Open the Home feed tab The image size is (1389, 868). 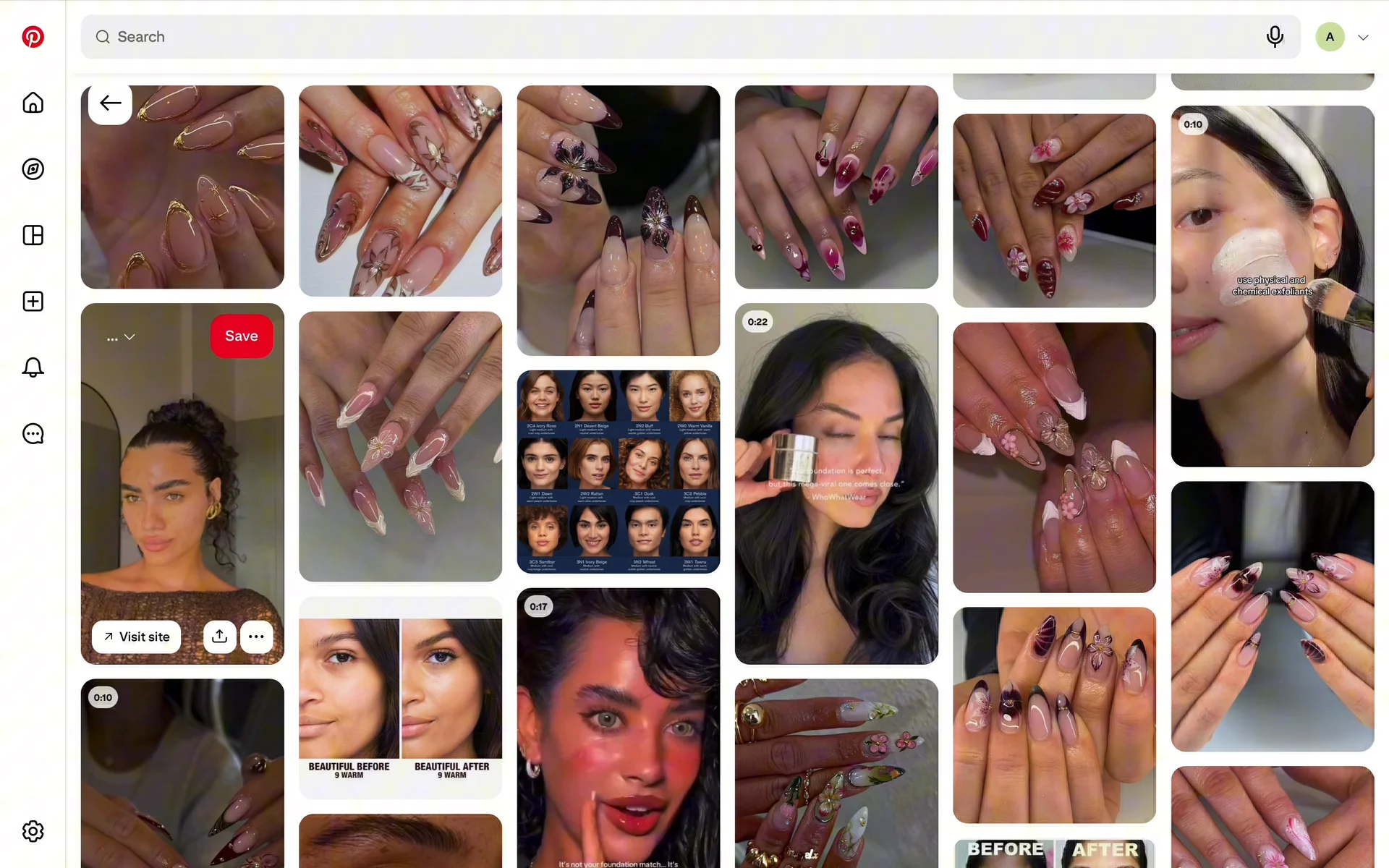click(33, 103)
